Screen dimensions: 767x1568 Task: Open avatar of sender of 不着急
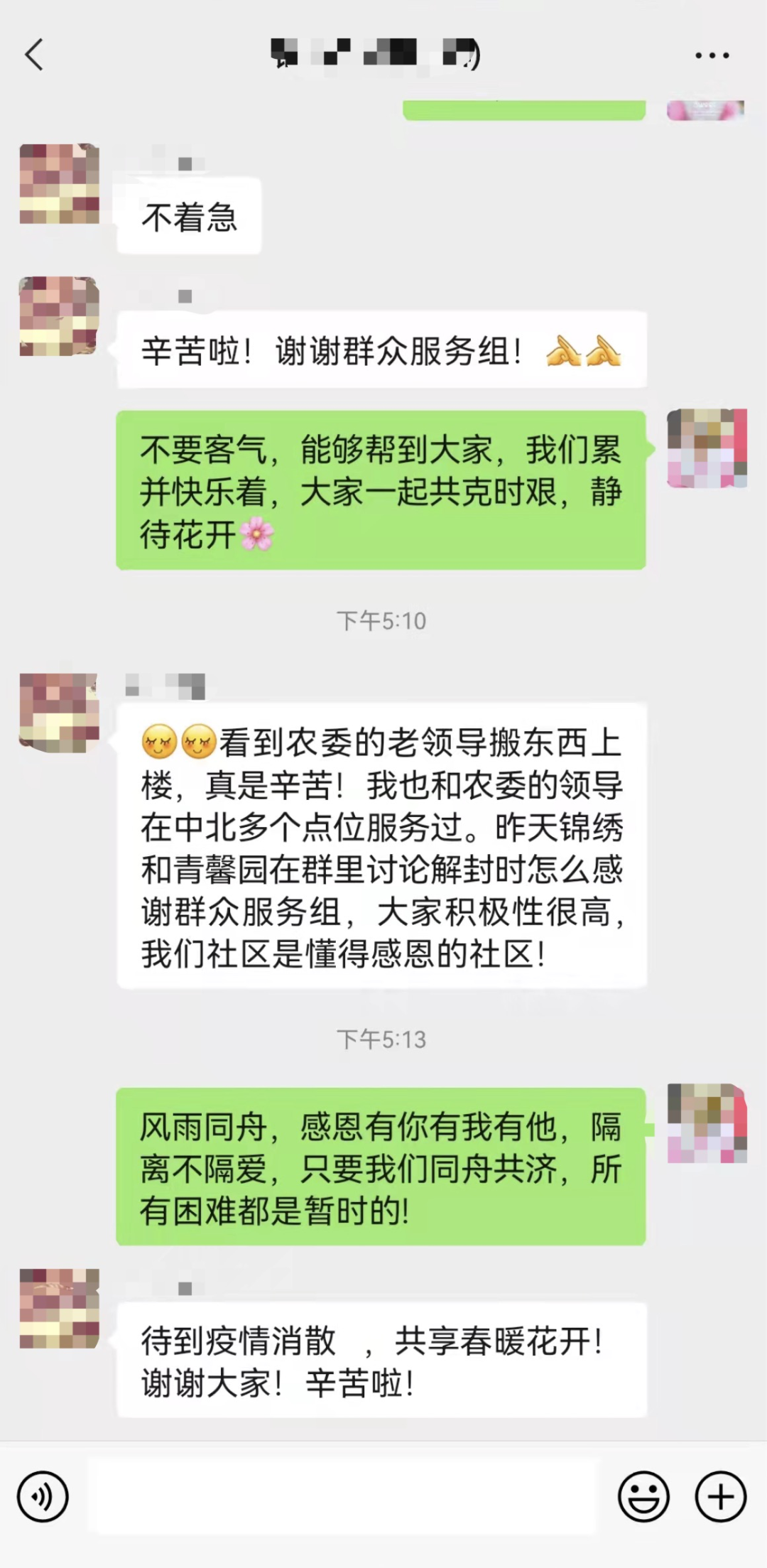click(59, 183)
